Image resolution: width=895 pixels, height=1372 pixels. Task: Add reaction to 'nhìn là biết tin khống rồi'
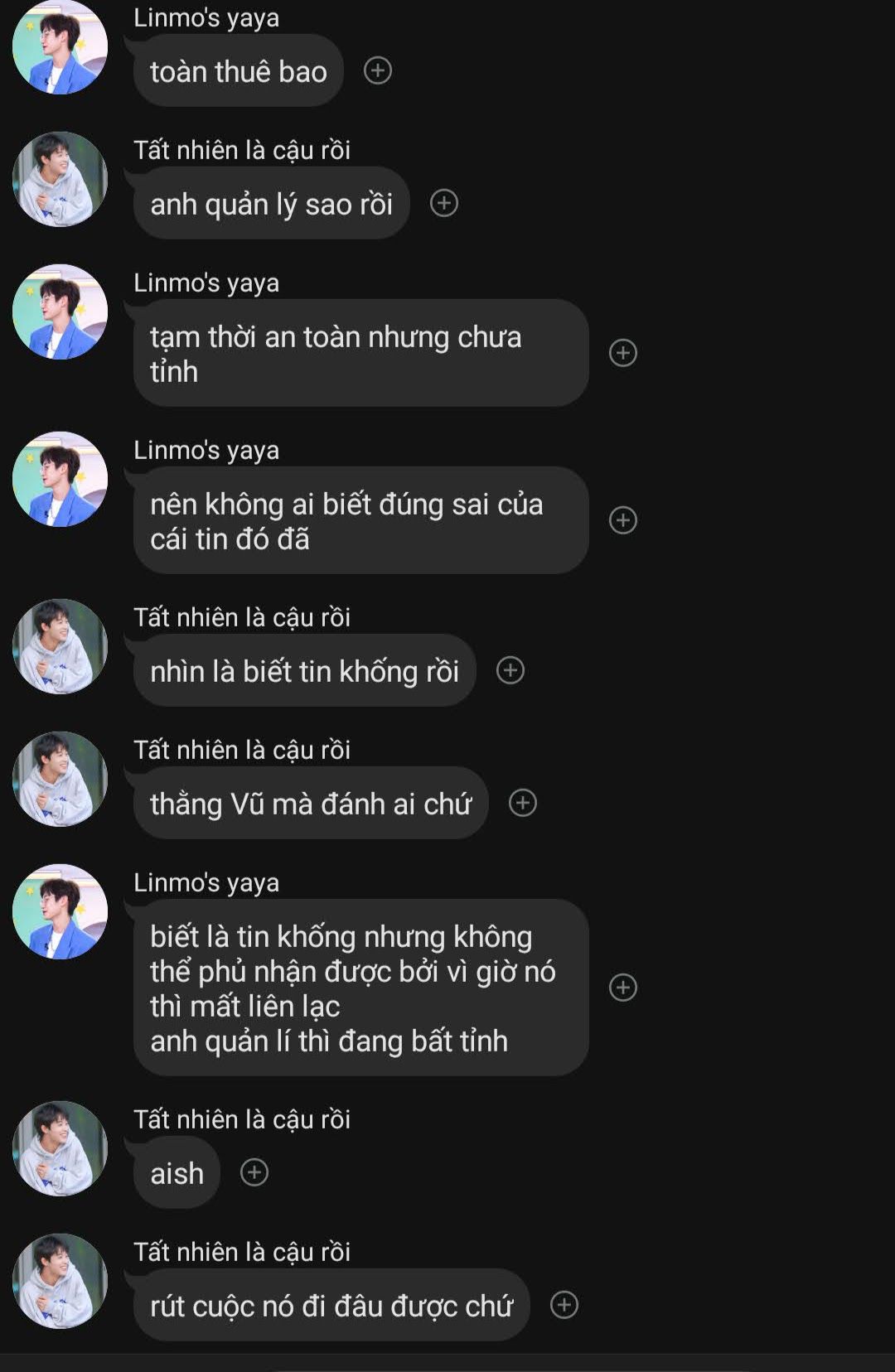(510, 670)
